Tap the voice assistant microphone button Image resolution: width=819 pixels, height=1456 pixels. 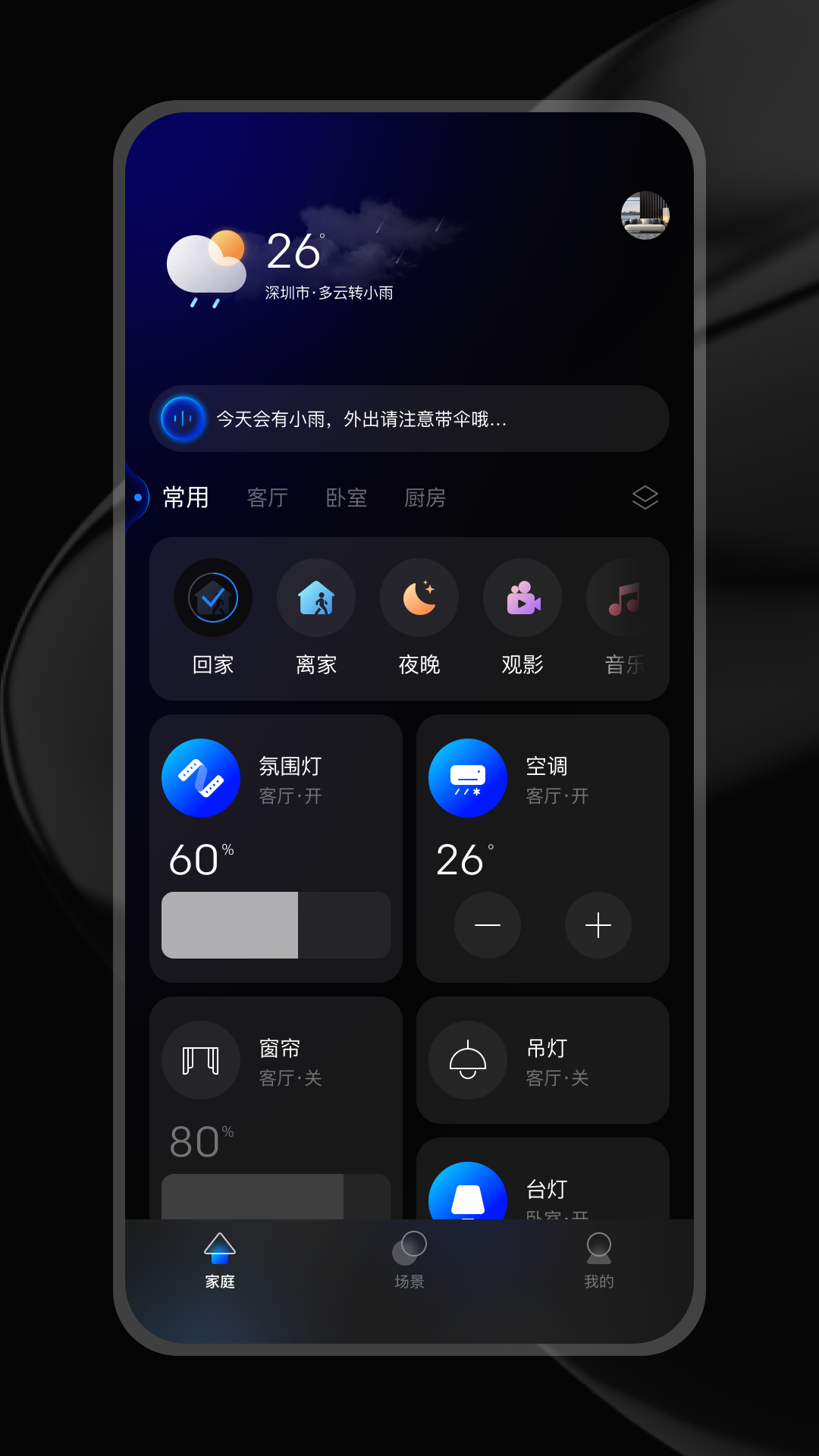click(180, 419)
